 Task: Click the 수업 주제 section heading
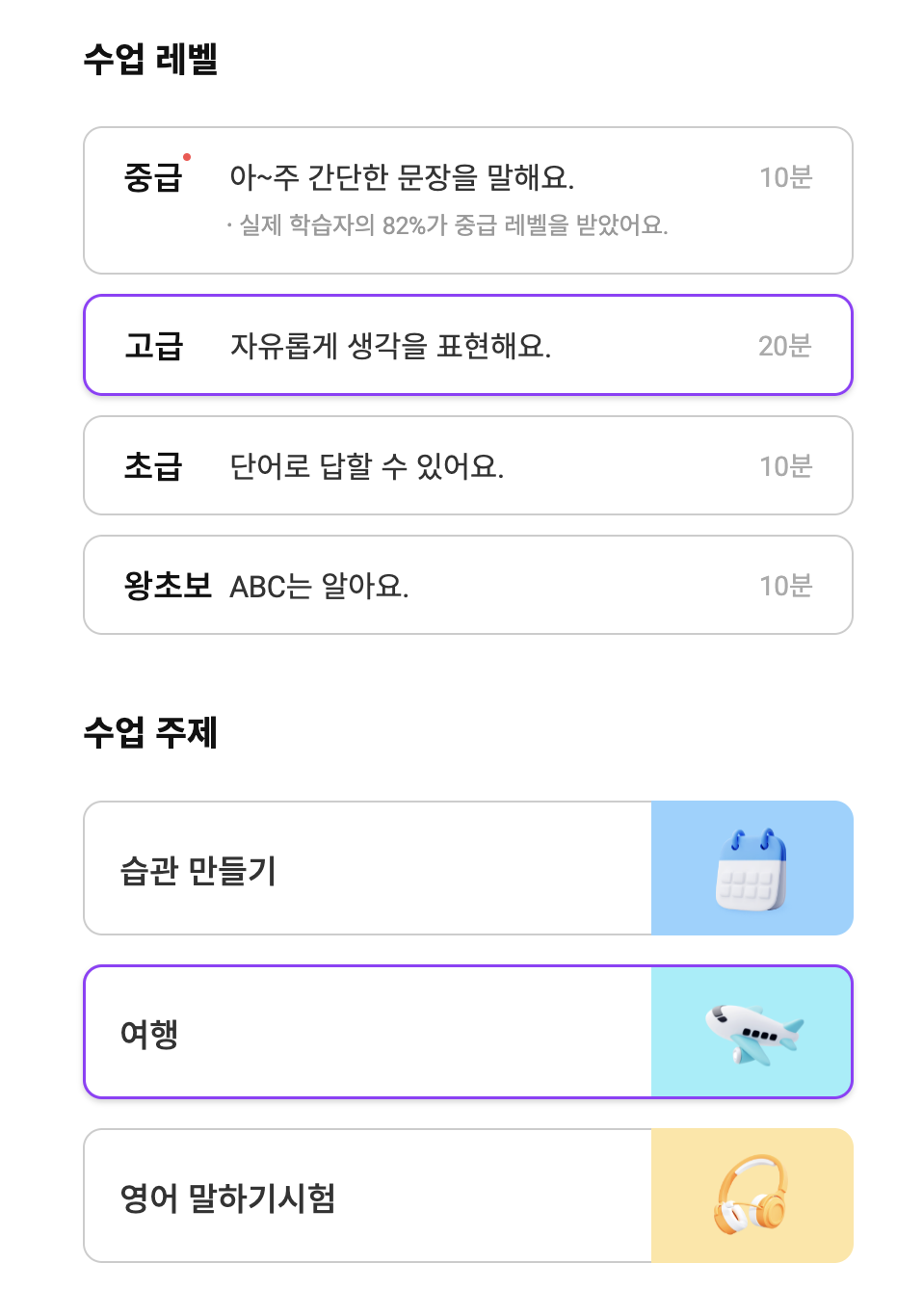tap(151, 732)
